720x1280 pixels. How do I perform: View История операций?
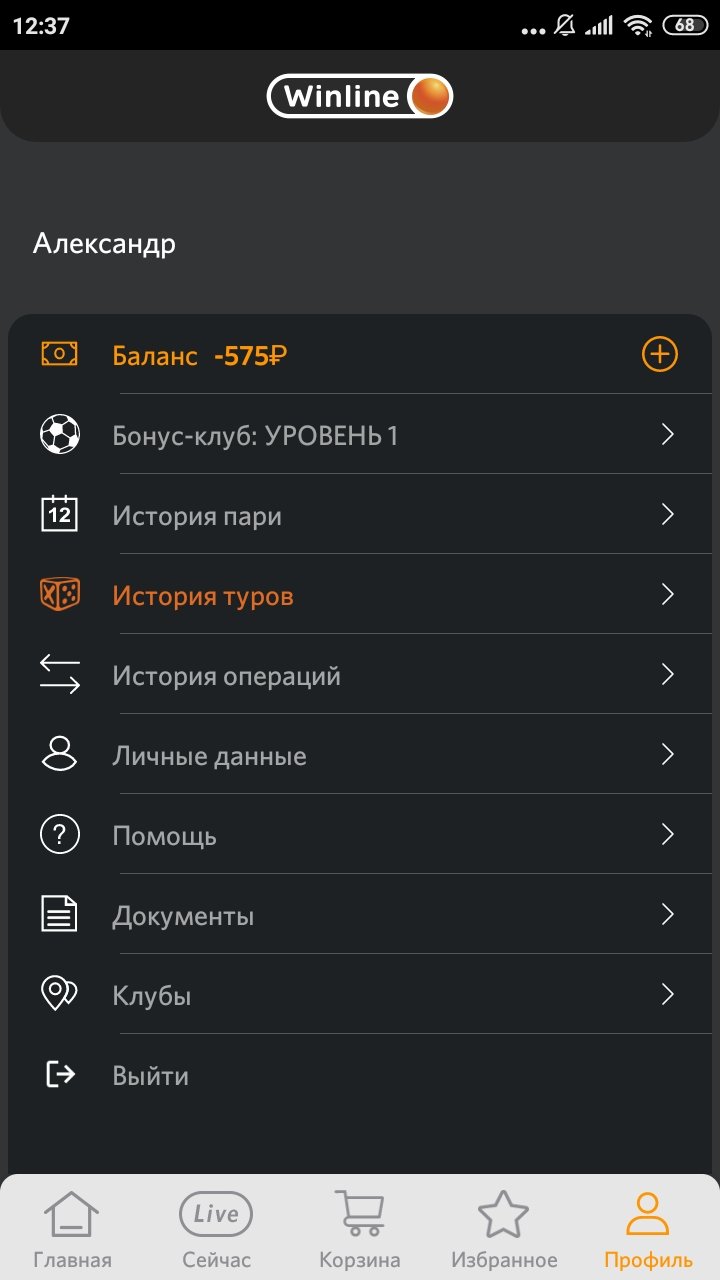(360, 676)
